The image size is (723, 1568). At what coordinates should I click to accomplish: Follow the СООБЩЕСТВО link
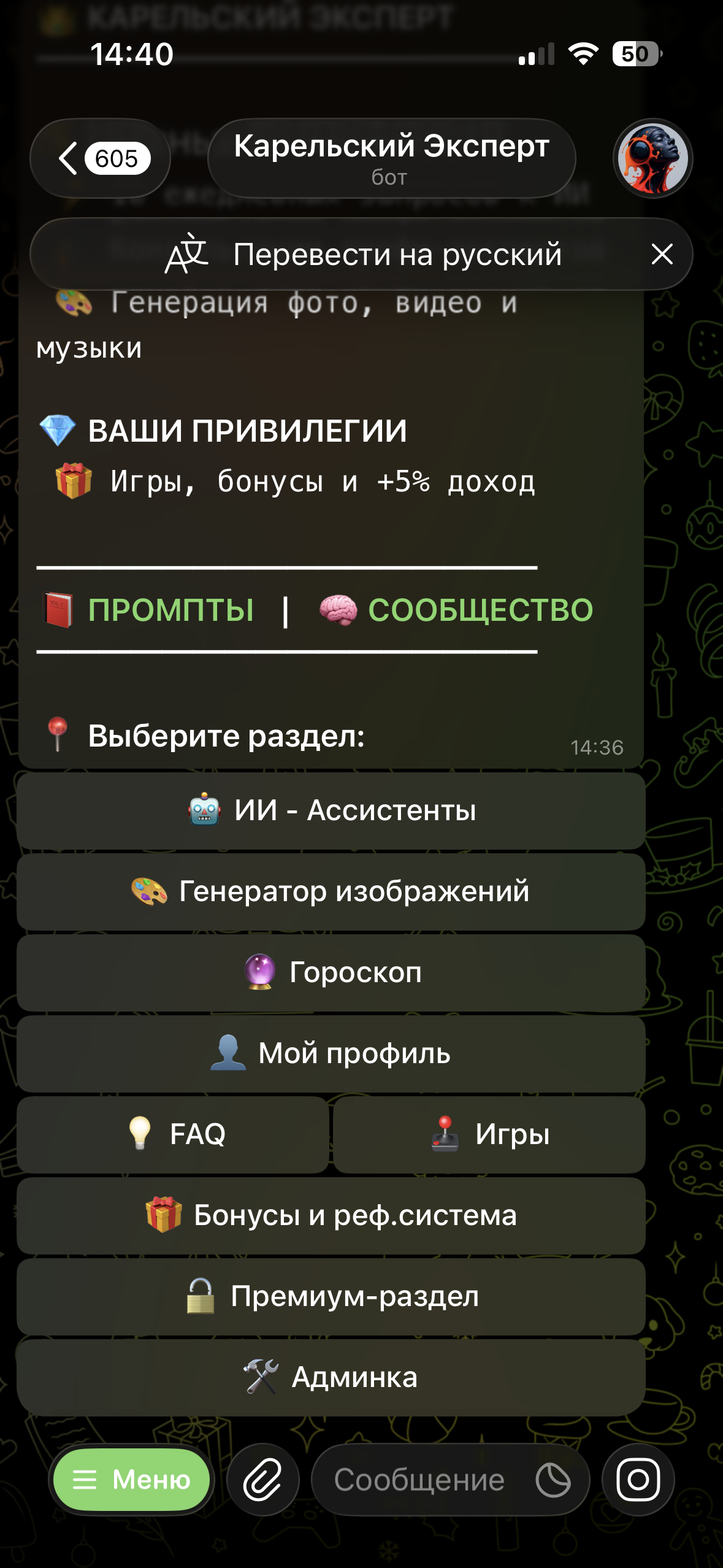(x=480, y=610)
